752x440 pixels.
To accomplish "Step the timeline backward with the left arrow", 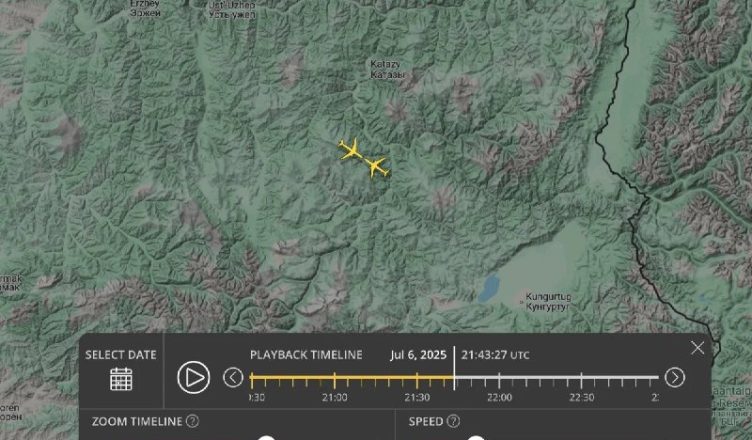I will (x=233, y=377).
